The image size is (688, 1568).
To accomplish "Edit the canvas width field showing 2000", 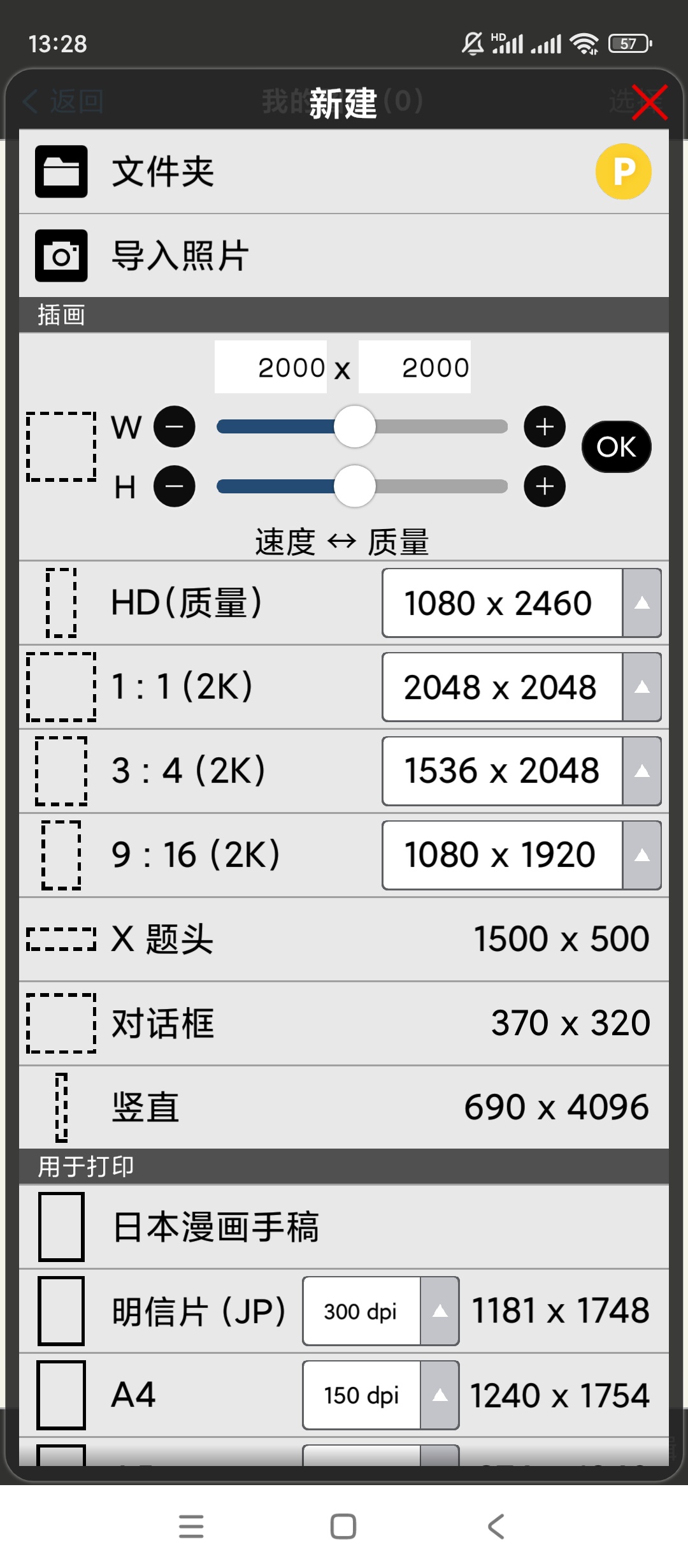I will 271,367.
